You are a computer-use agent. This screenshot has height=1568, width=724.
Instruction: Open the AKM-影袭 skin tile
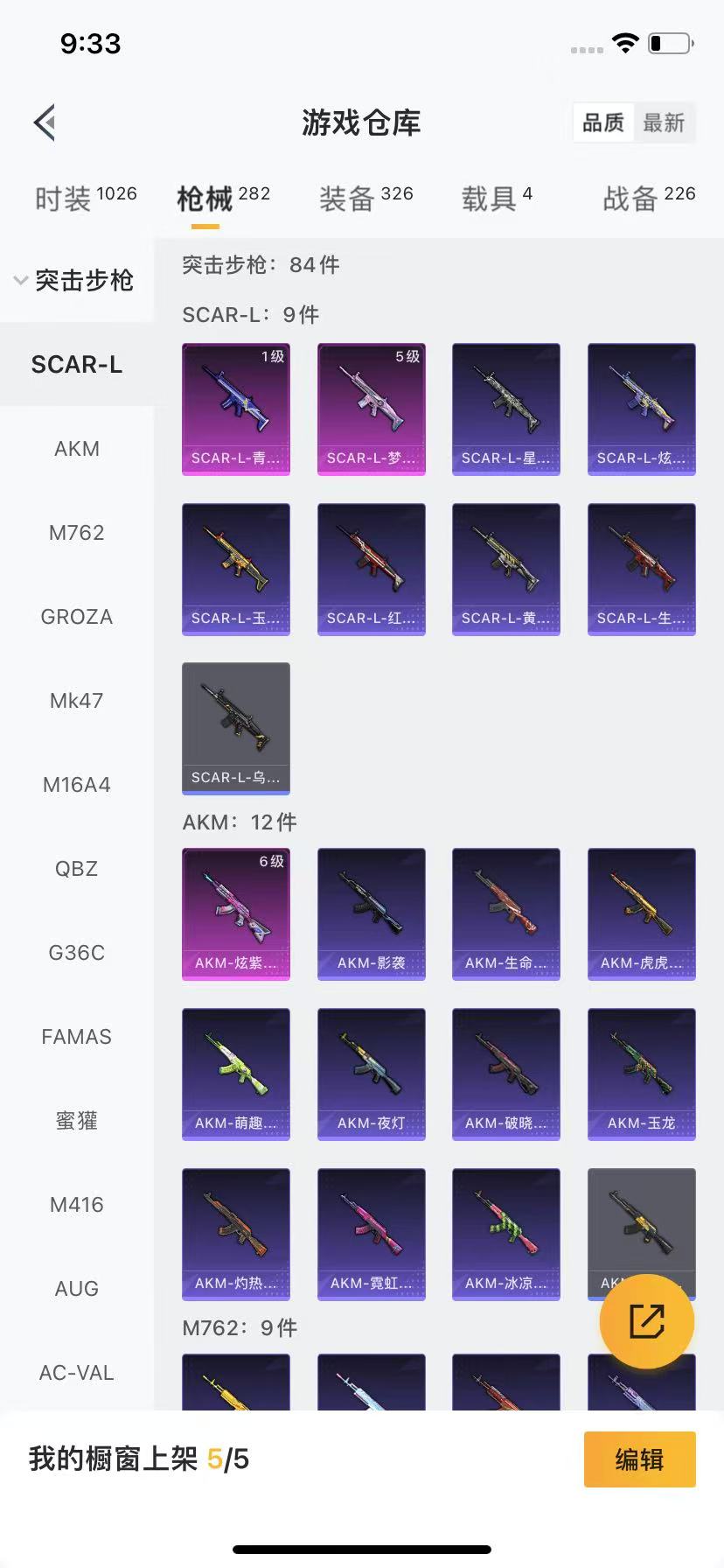click(x=371, y=913)
